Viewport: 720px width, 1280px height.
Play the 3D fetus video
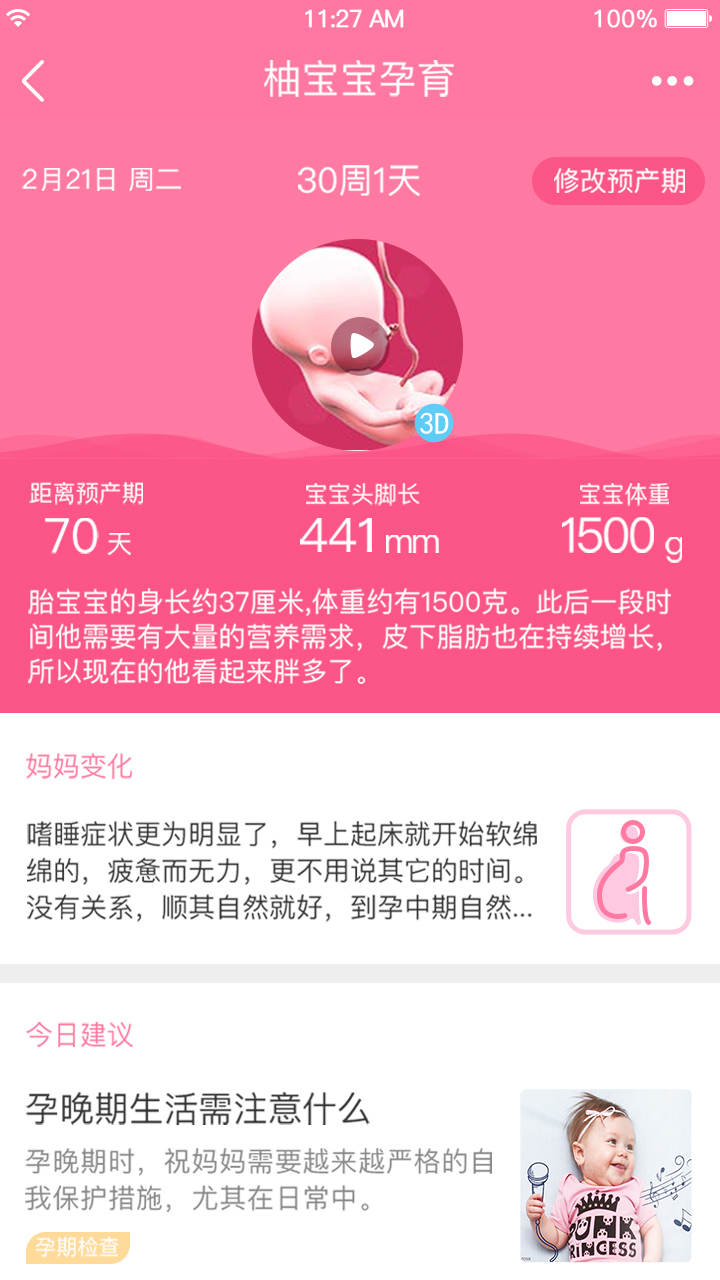358,346
